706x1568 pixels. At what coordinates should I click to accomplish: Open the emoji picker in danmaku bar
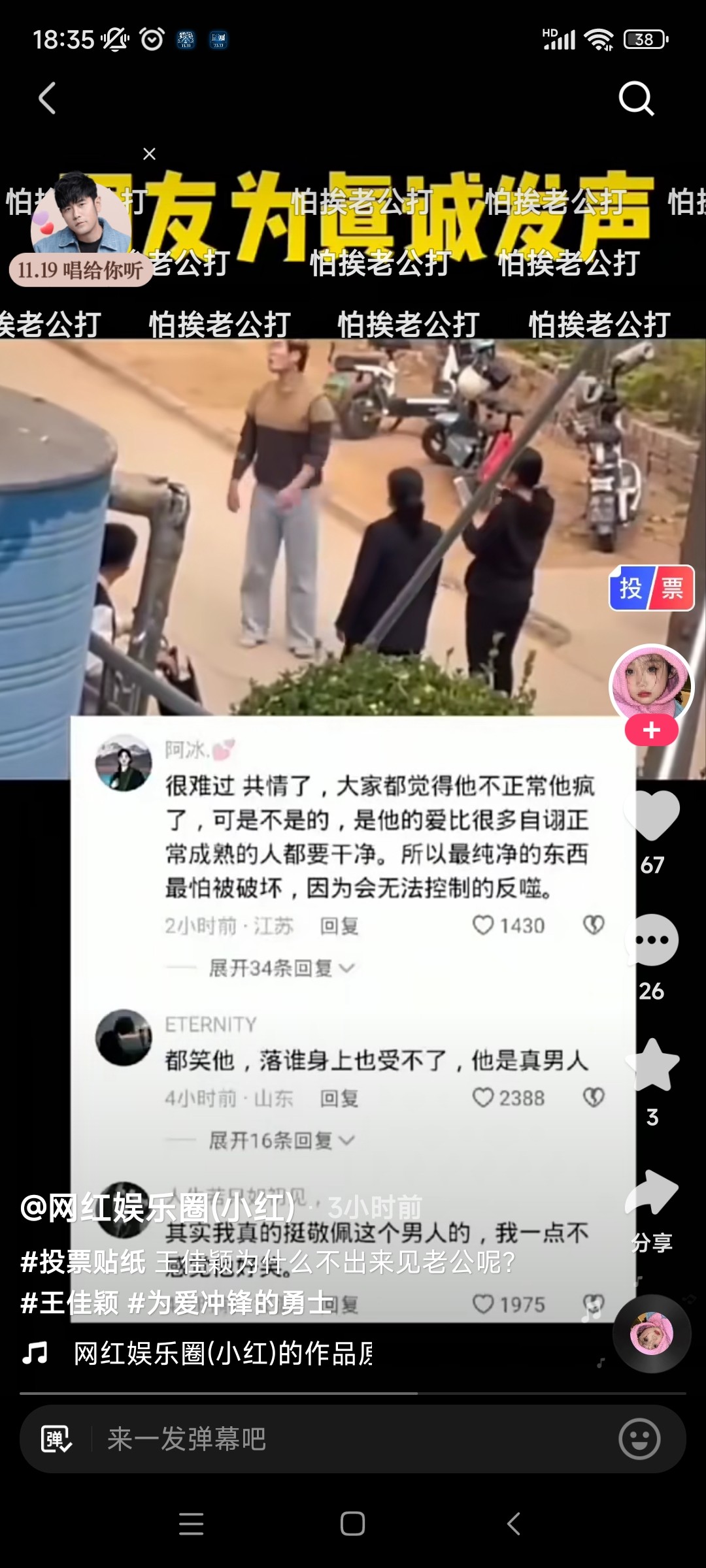tap(639, 1439)
